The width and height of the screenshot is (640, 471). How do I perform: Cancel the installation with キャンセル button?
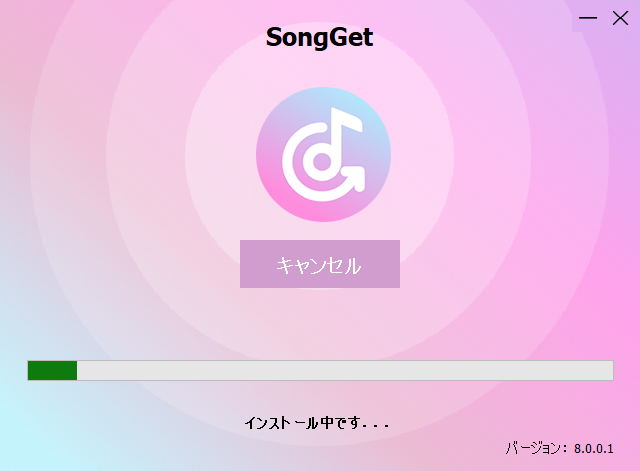coord(319,264)
